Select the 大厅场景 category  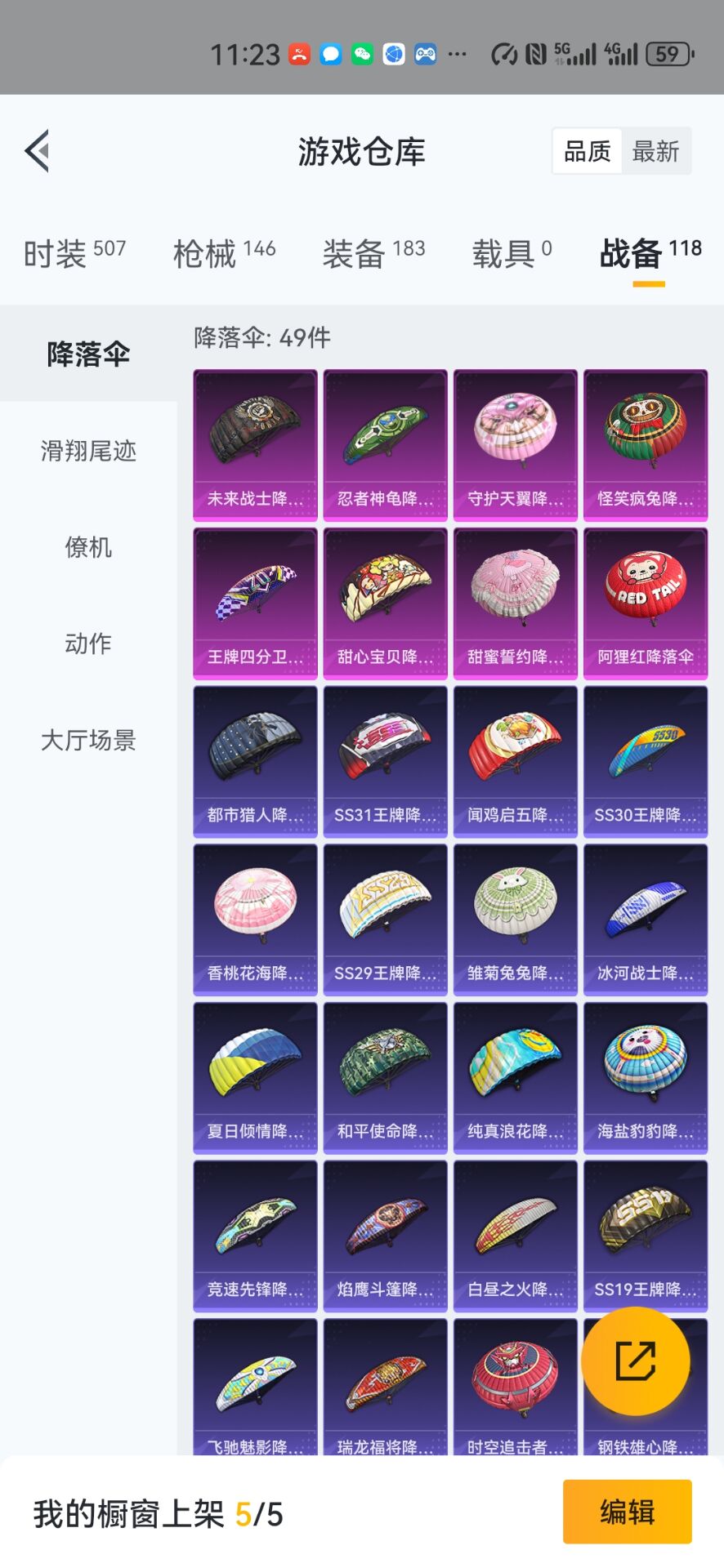pos(88,740)
